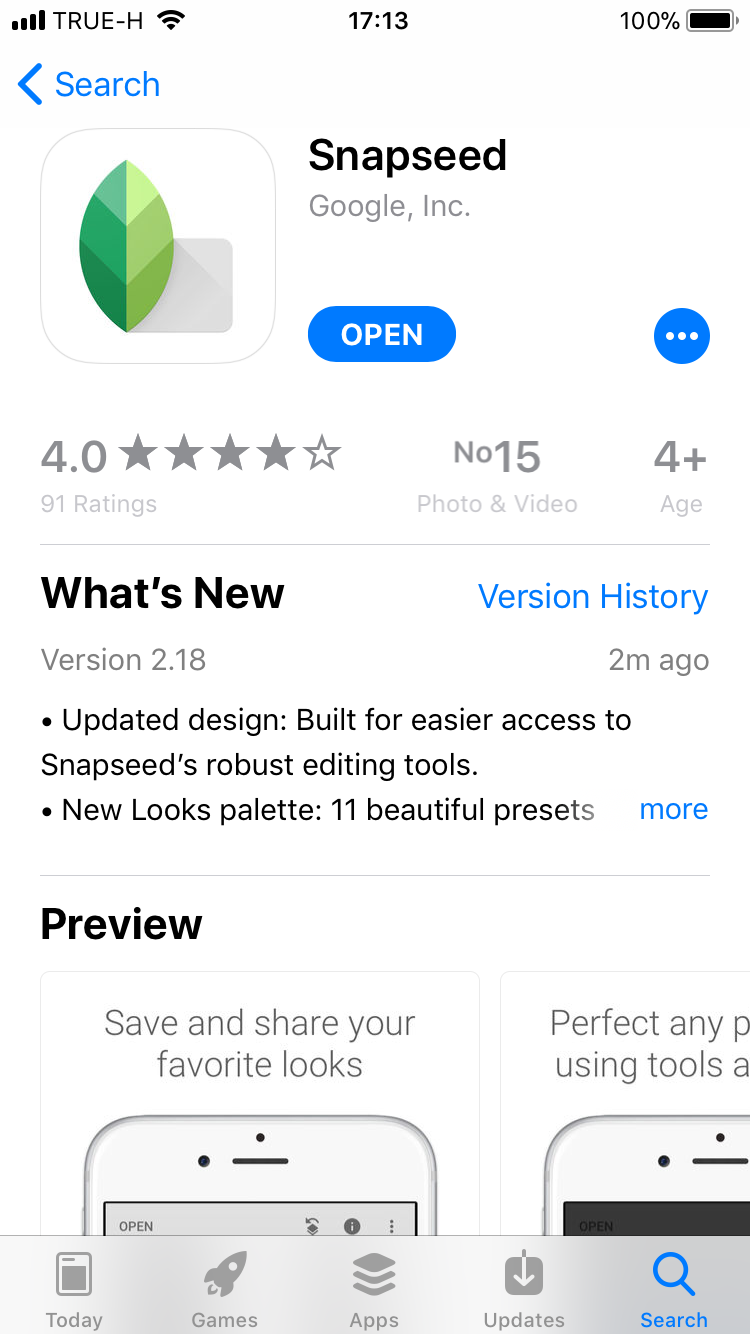
Task: Open the more options ellipsis button
Action: tap(682, 336)
